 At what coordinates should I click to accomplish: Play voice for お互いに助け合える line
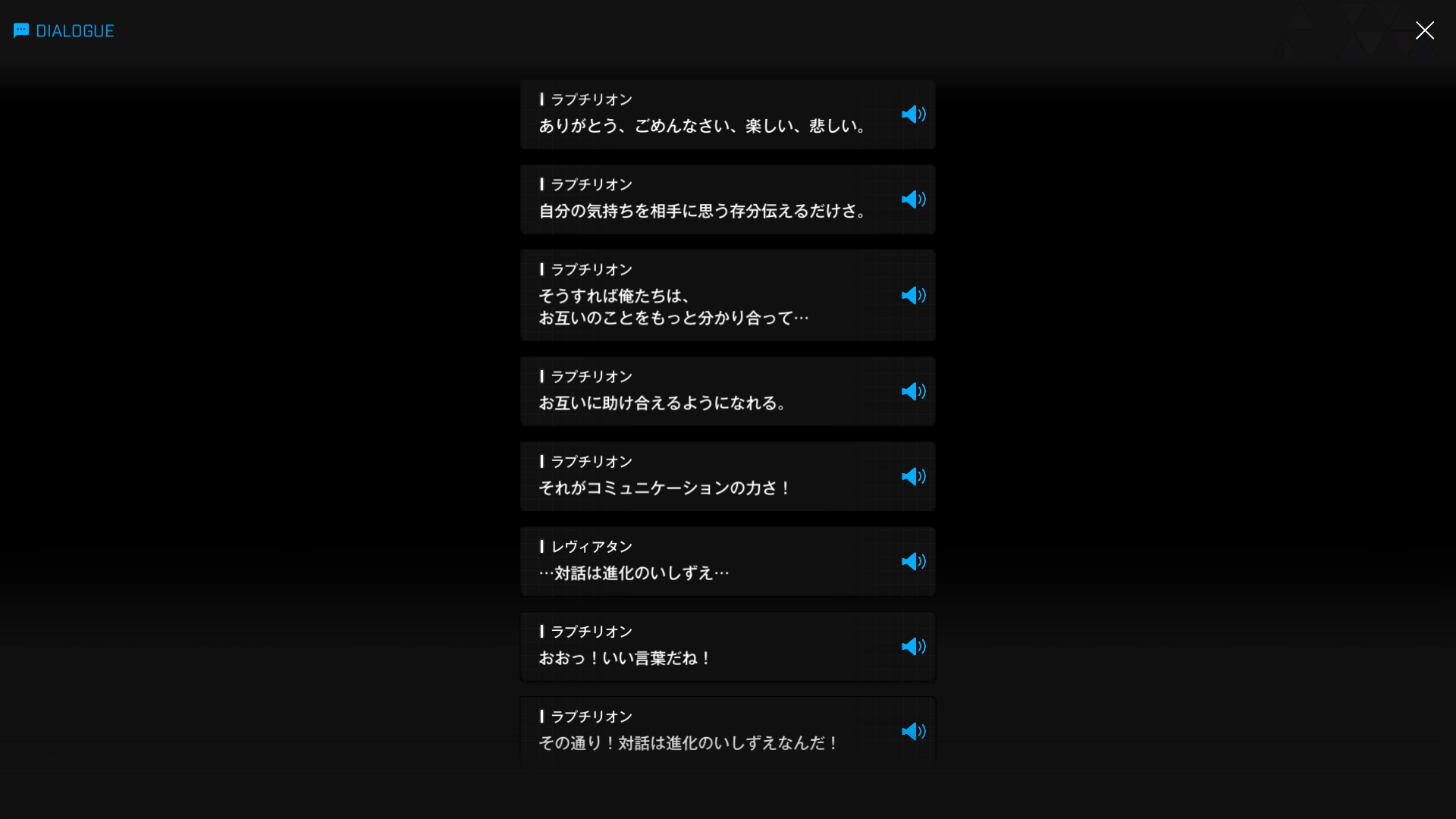(913, 391)
